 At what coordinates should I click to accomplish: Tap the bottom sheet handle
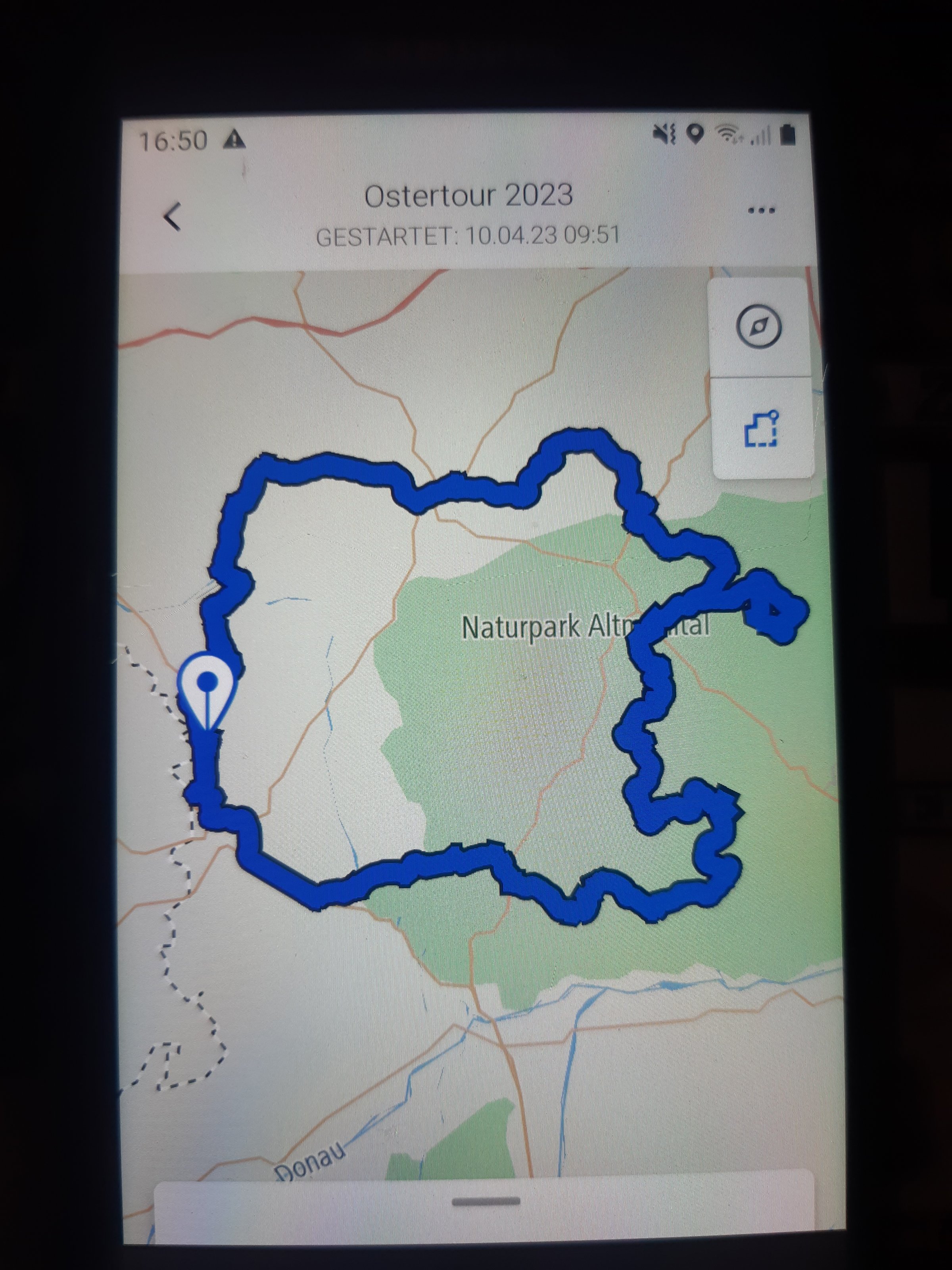(x=486, y=1201)
